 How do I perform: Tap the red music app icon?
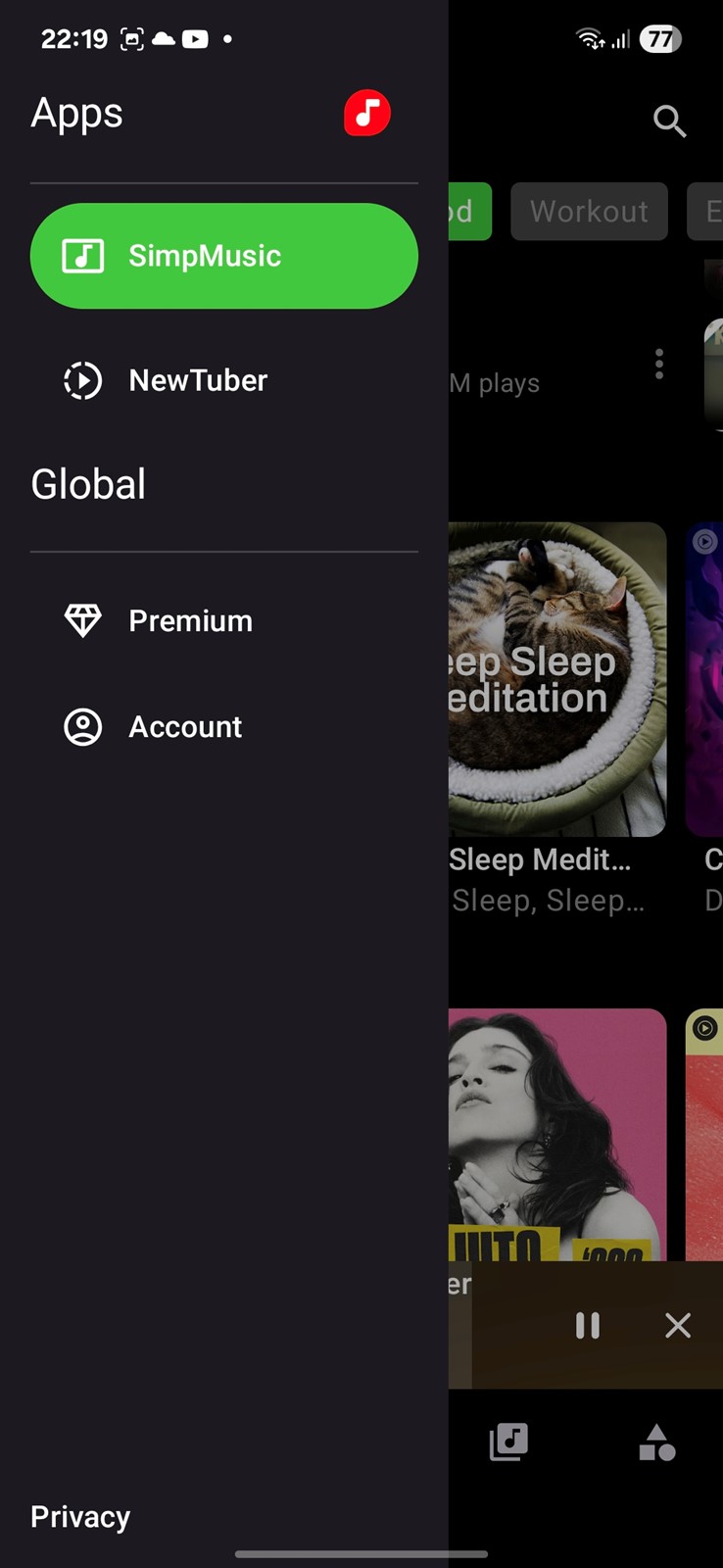click(367, 114)
